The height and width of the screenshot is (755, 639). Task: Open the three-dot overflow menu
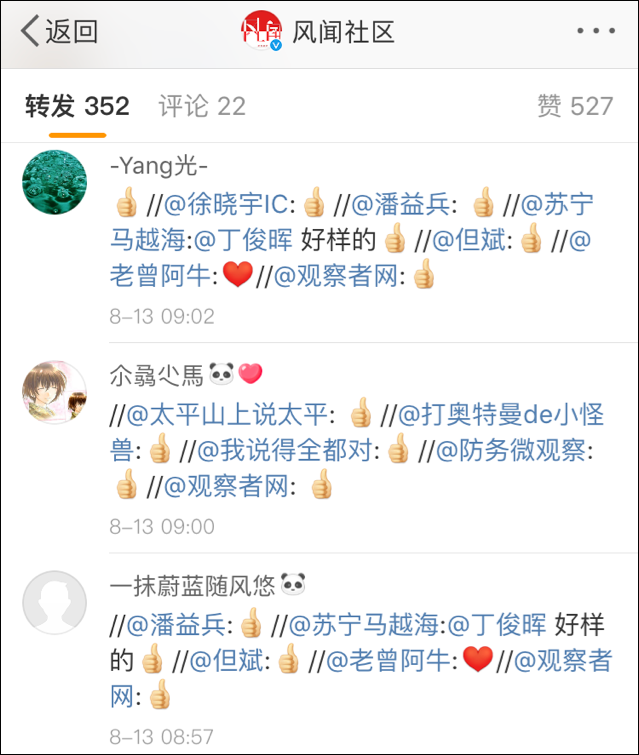click(x=596, y=32)
